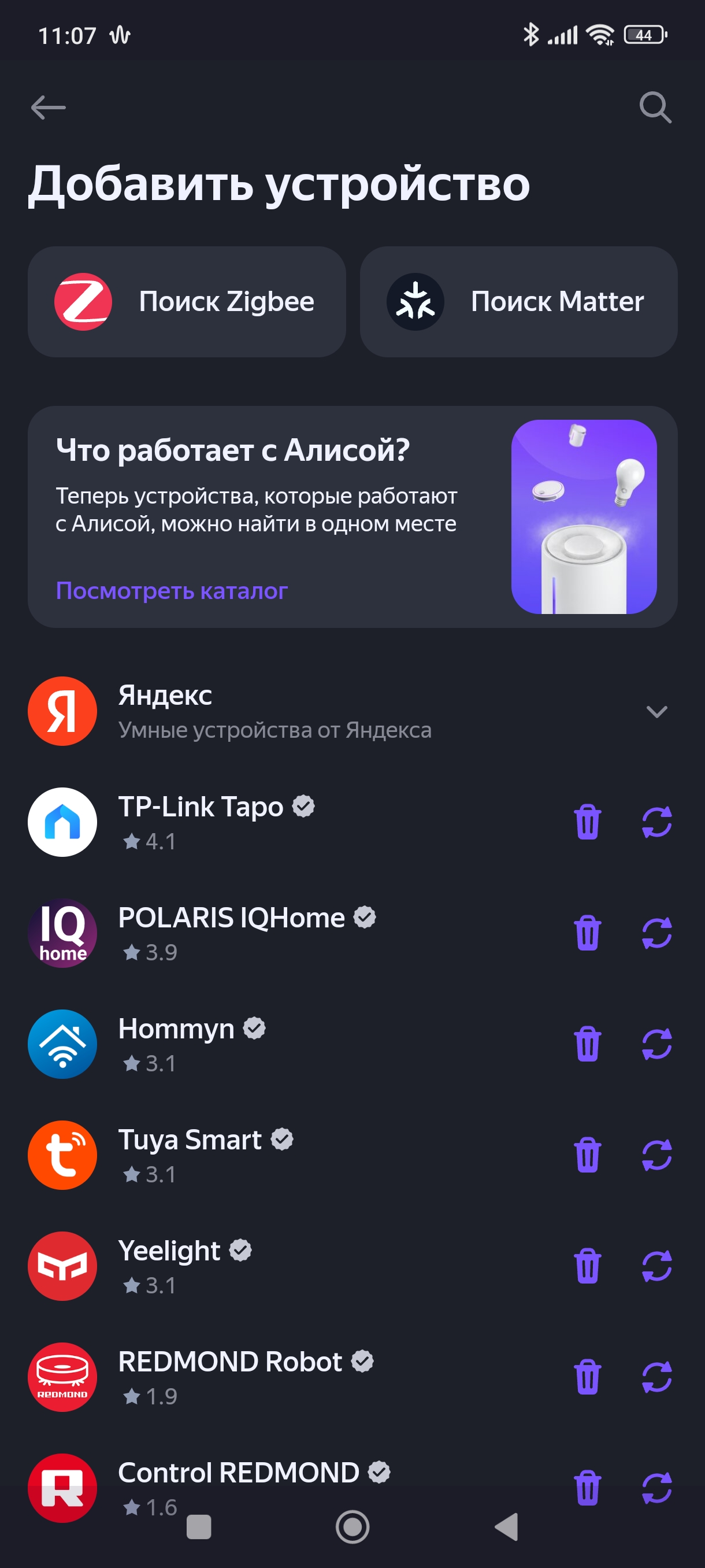Start Поиск Zigbee device search

point(187,302)
